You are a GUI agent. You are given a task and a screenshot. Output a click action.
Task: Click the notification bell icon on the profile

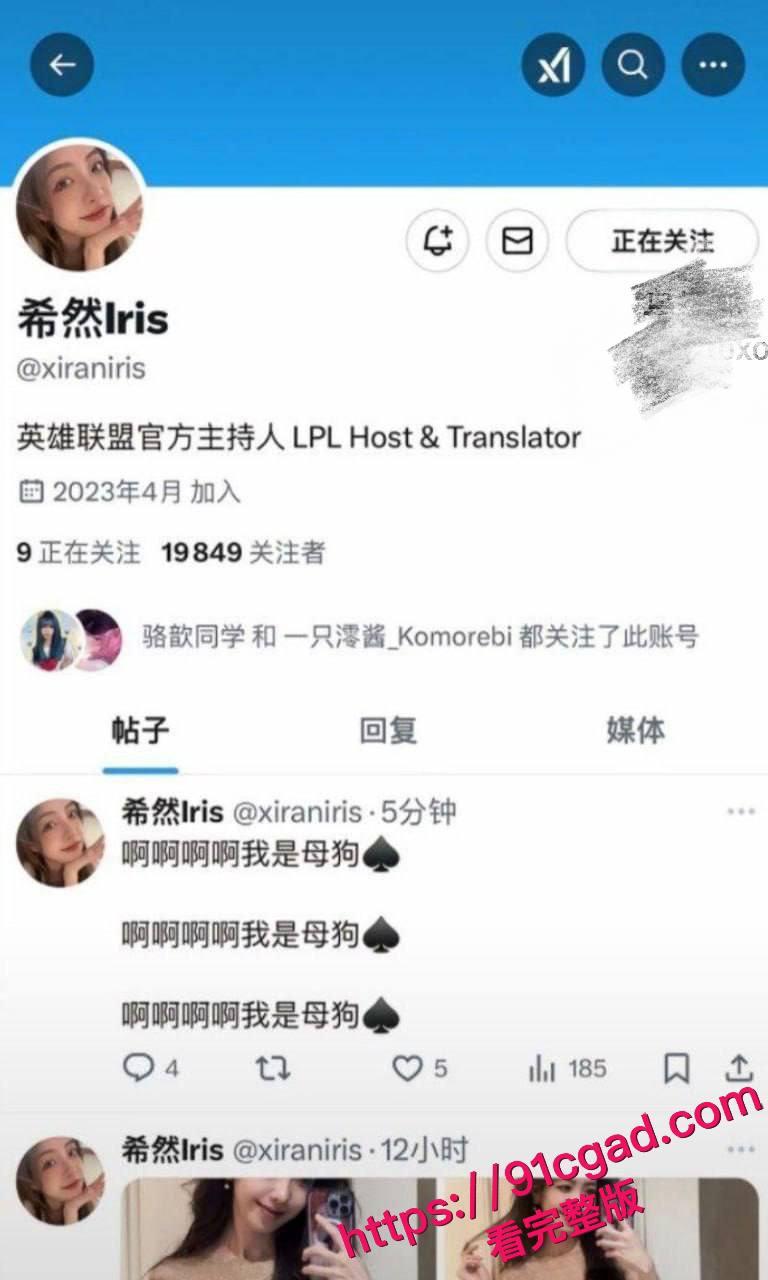(438, 241)
